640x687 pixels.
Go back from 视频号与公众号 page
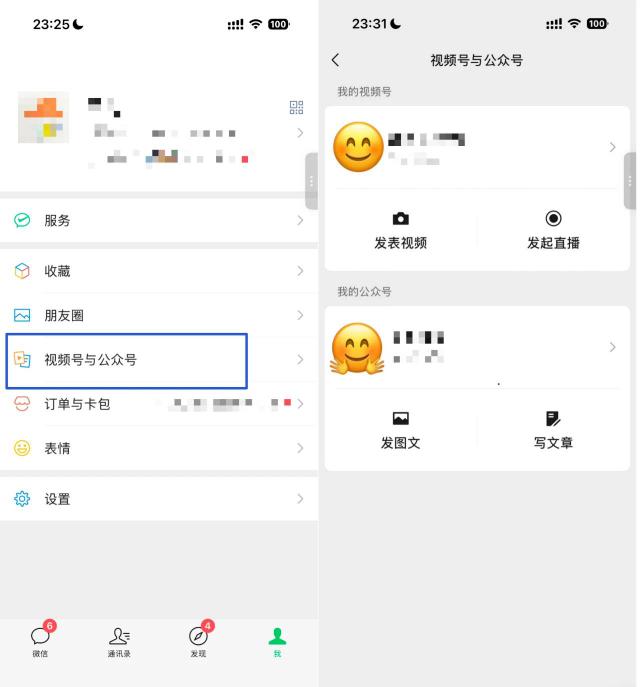point(336,61)
